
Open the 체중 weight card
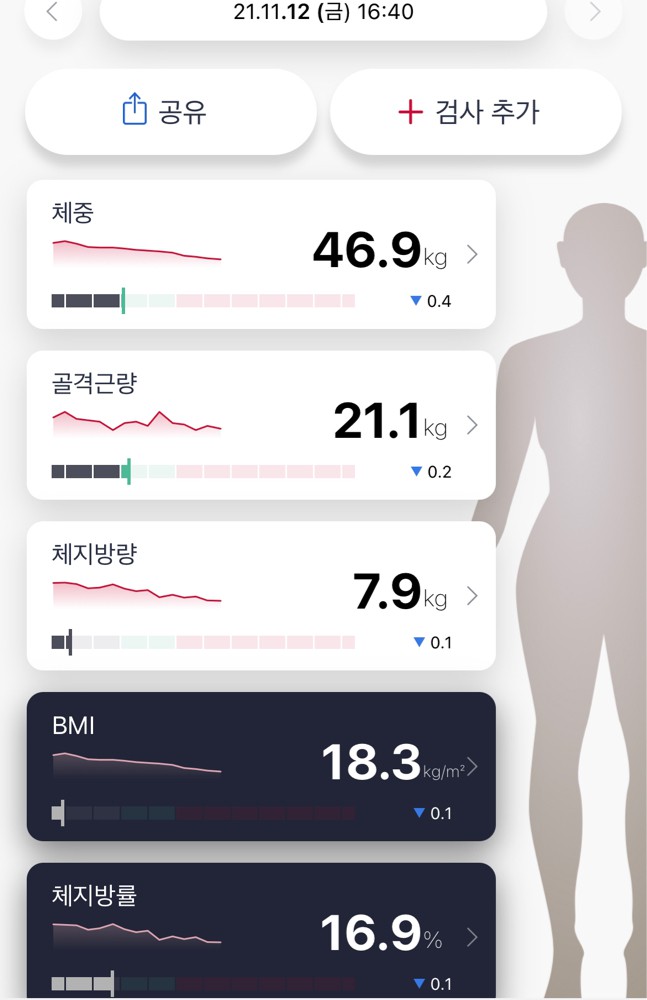261,254
